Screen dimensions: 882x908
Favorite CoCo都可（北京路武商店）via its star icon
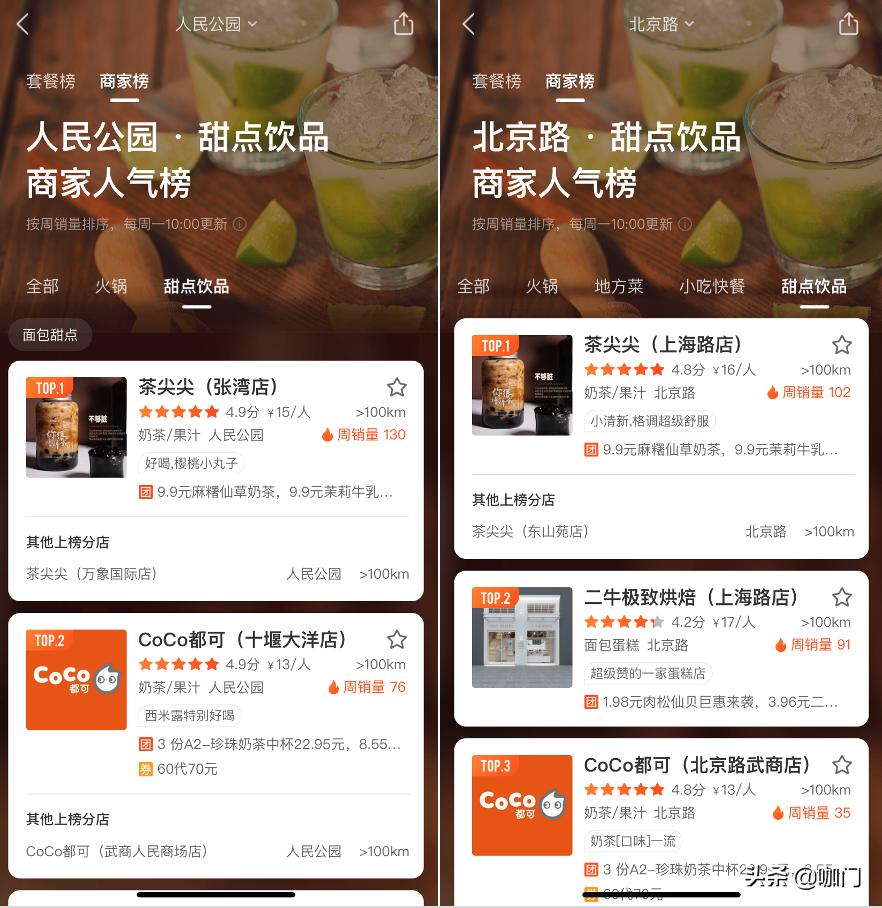[x=841, y=764]
